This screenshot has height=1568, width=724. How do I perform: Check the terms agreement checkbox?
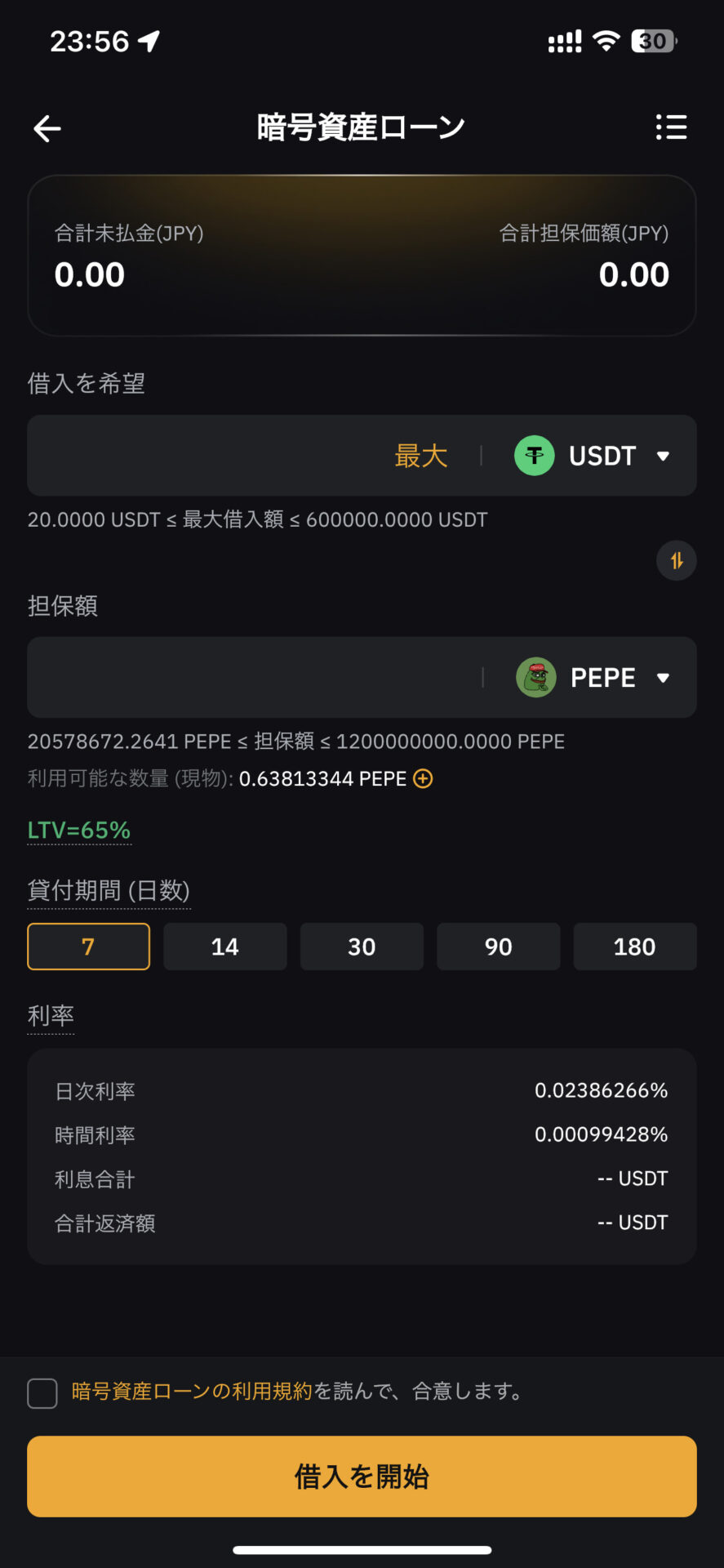coord(42,1393)
